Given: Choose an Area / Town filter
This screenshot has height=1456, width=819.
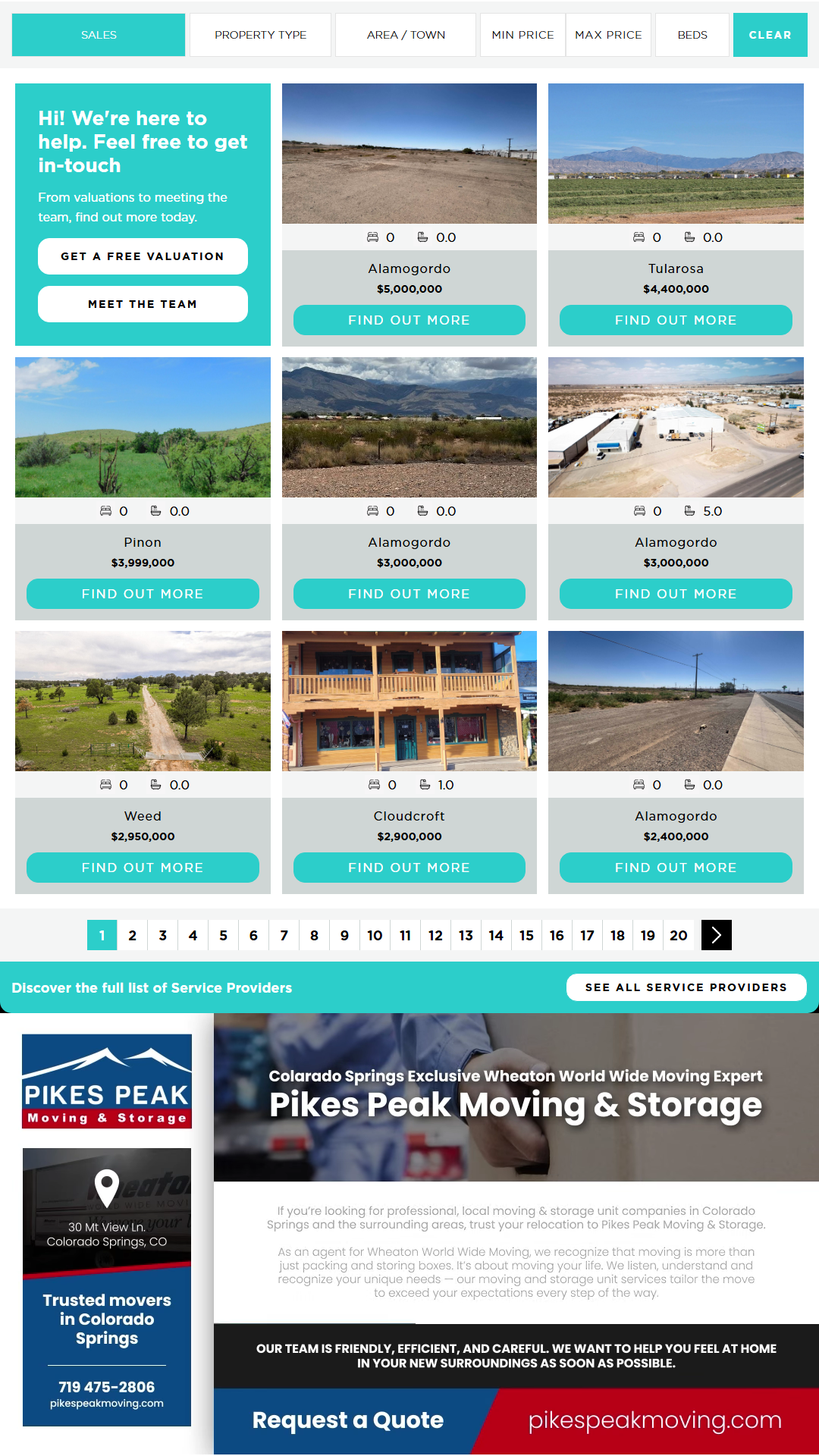Looking at the screenshot, I should click(x=406, y=35).
